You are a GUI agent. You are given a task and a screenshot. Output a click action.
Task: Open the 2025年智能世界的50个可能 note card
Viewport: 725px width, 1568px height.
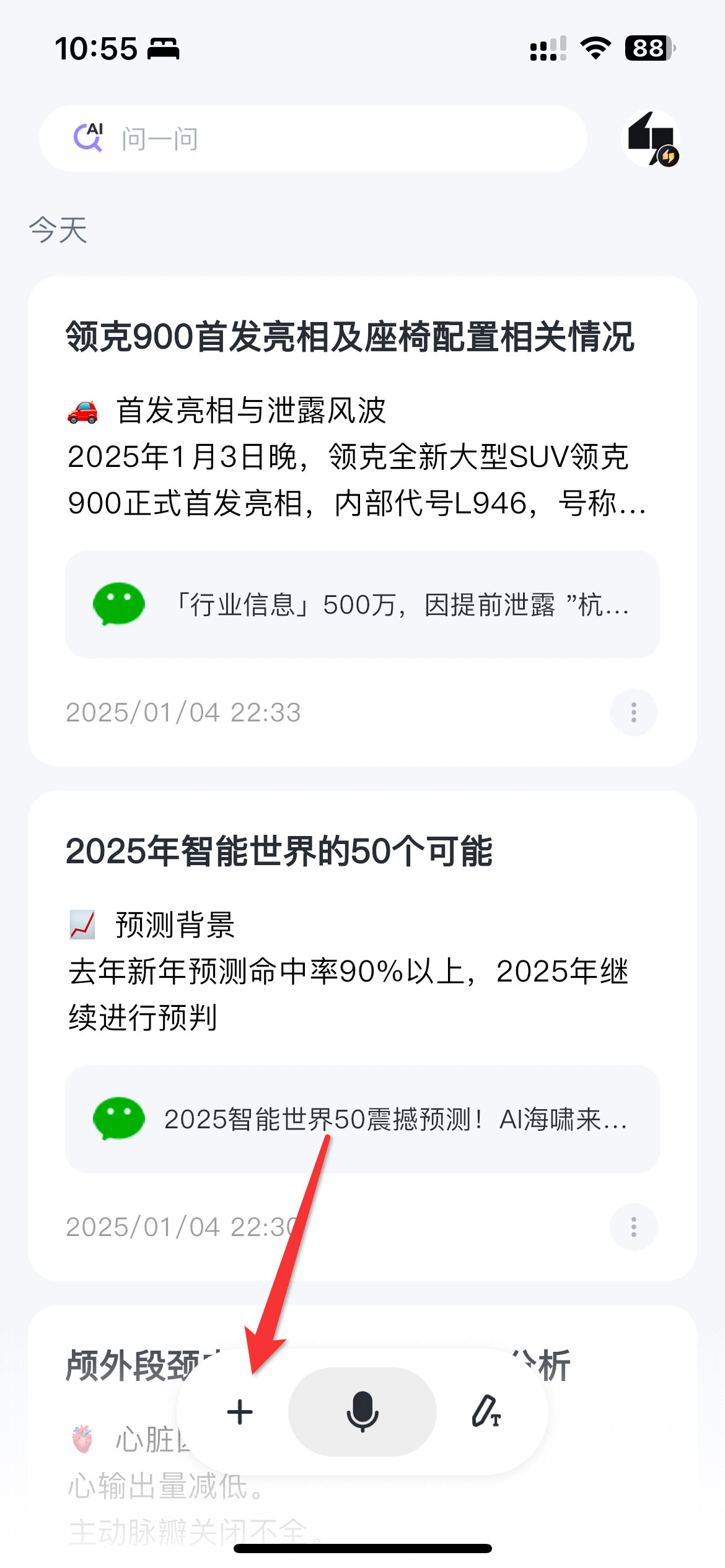[x=279, y=852]
